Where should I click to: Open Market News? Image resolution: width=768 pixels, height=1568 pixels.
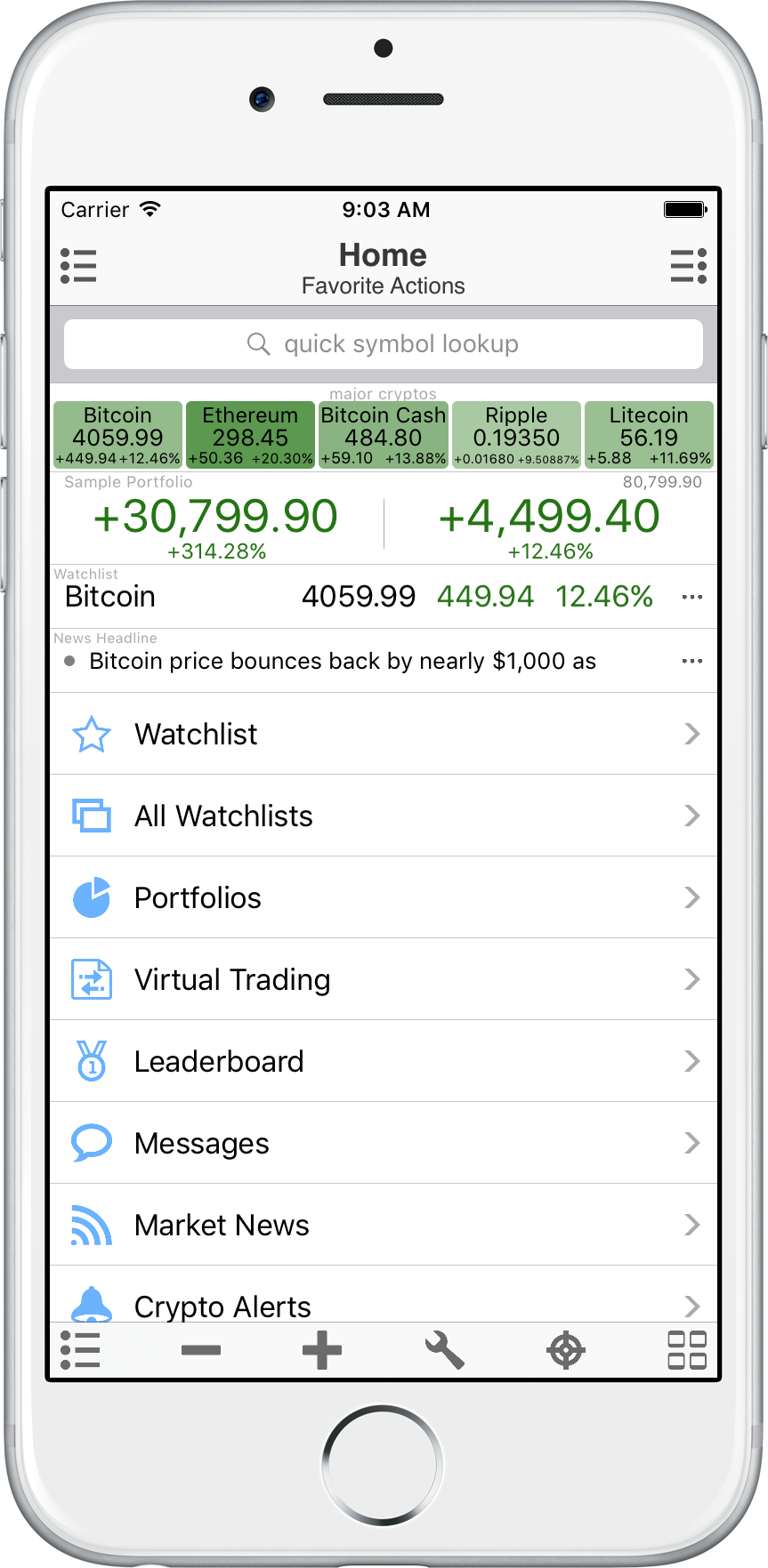[384, 1225]
